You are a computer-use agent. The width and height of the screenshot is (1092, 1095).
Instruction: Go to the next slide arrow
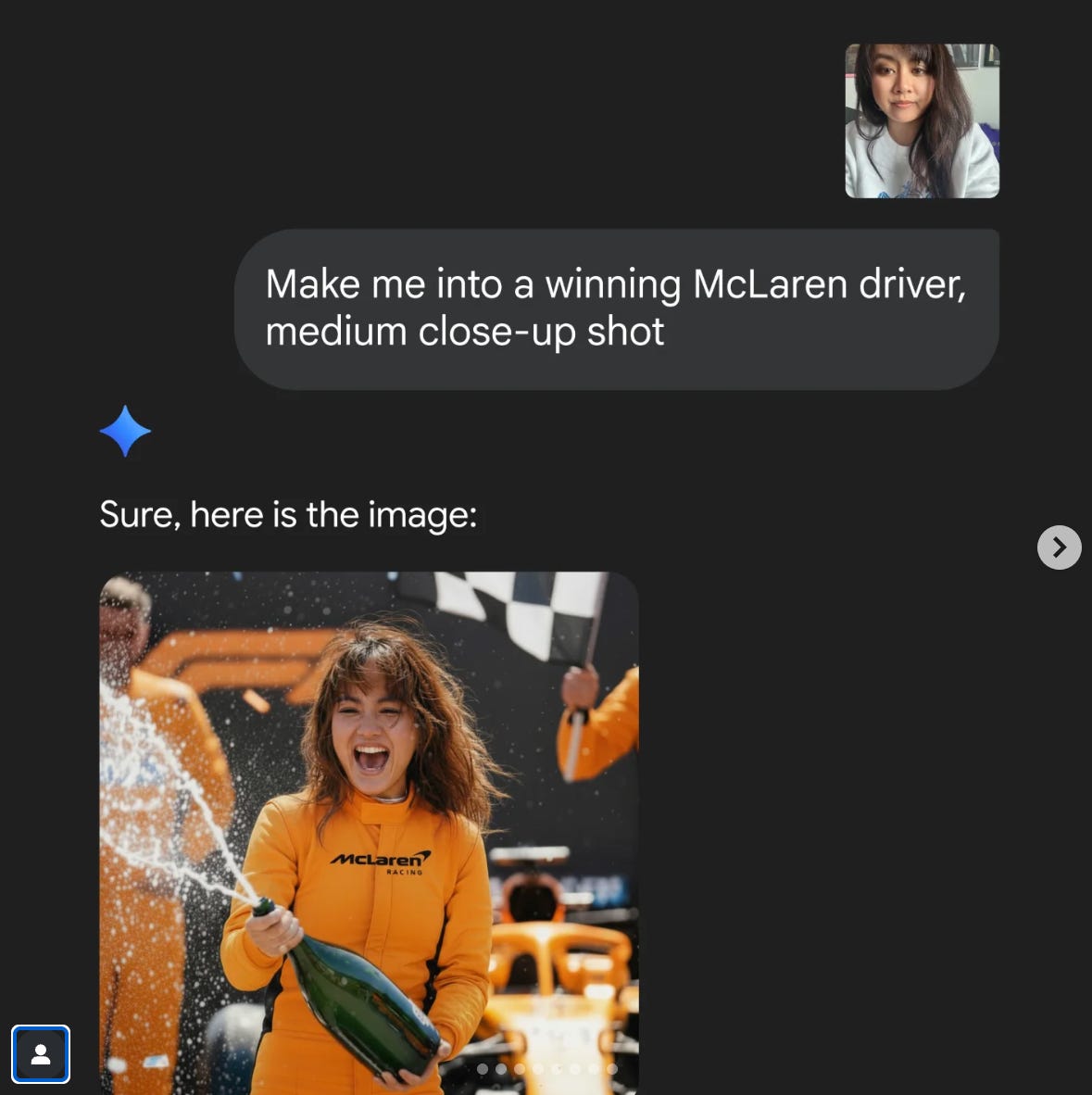1059,547
